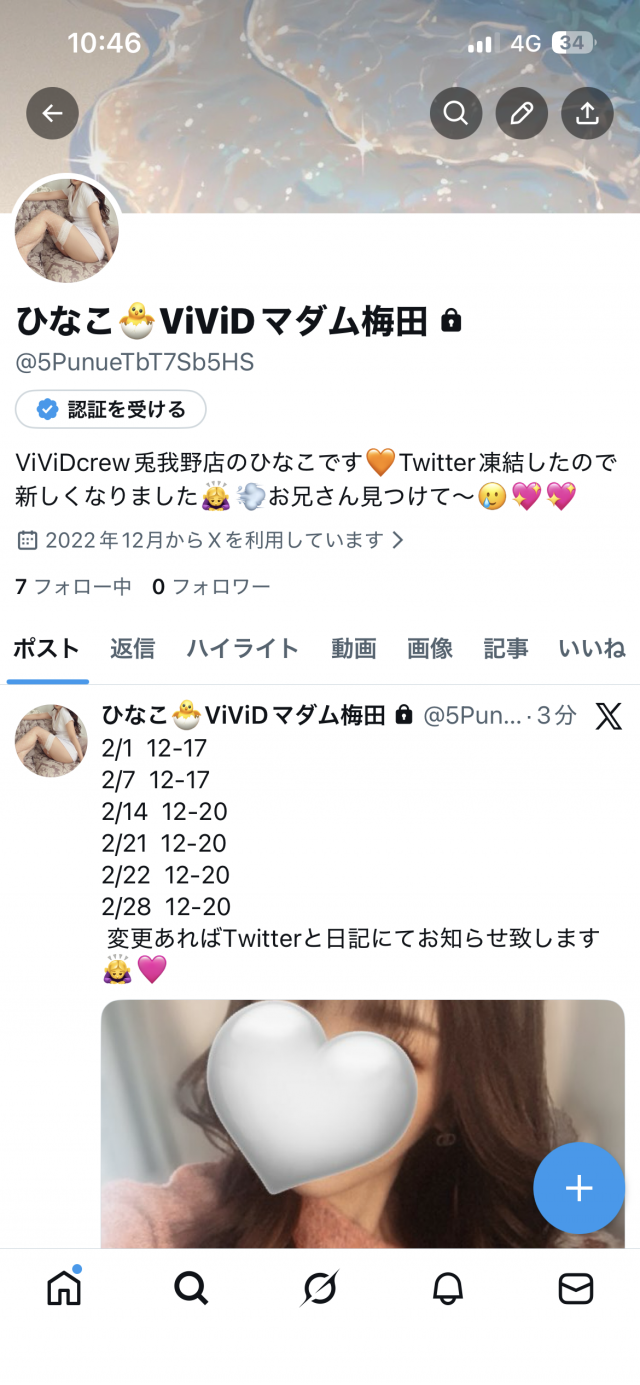
Task: Open the 2022年12月 join date details
Action: pos(212,540)
